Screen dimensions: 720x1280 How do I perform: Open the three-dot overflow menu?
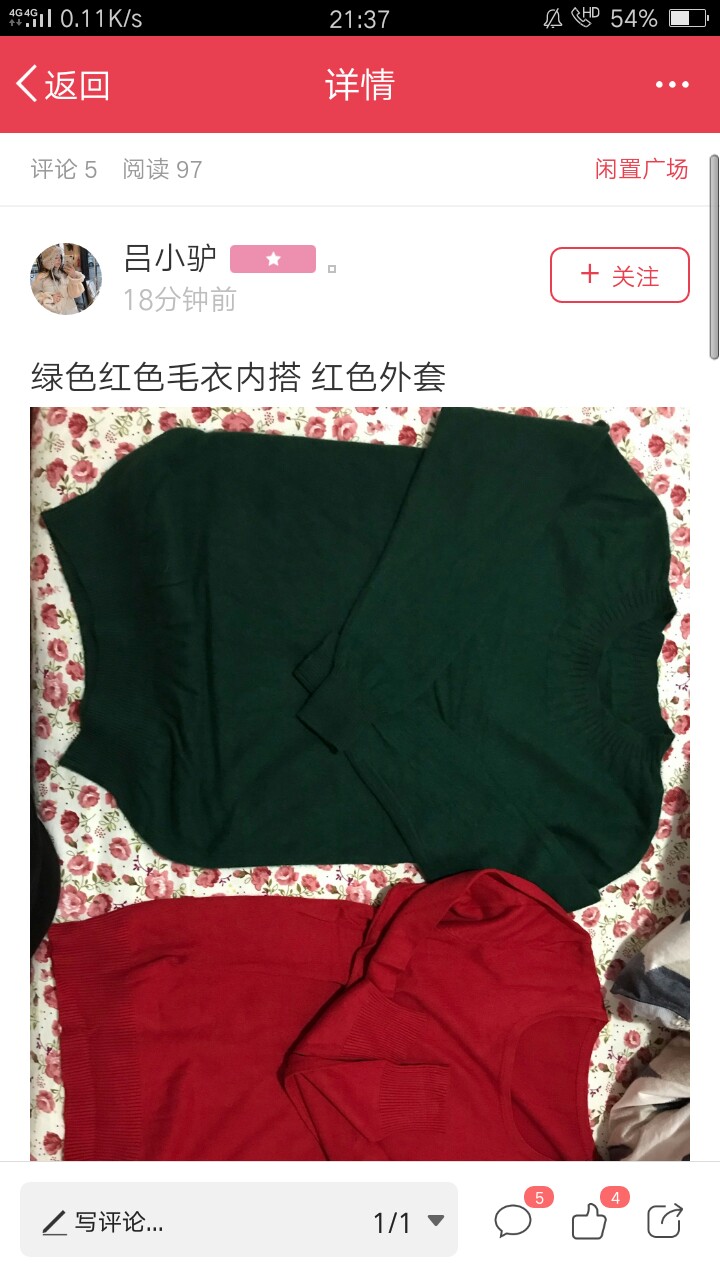(x=672, y=85)
